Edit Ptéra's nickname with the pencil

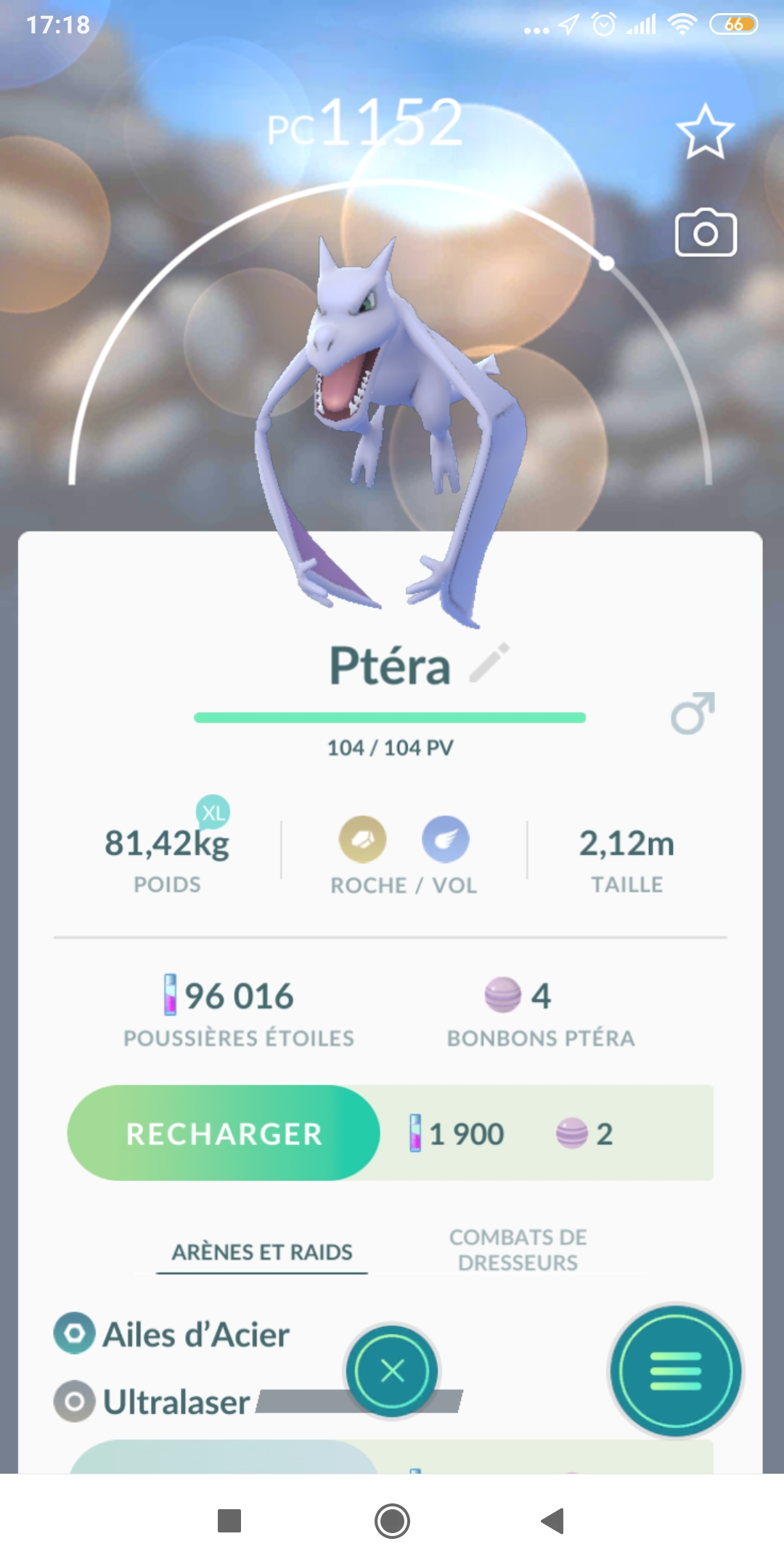tap(489, 663)
